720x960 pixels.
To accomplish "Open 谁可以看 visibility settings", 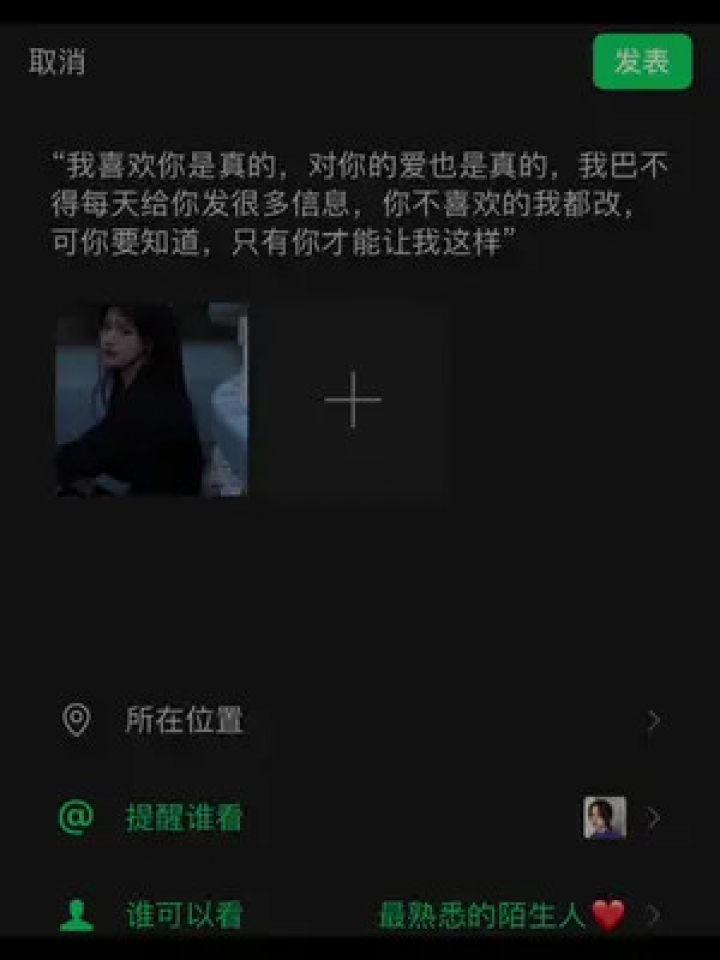I will (x=360, y=914).
